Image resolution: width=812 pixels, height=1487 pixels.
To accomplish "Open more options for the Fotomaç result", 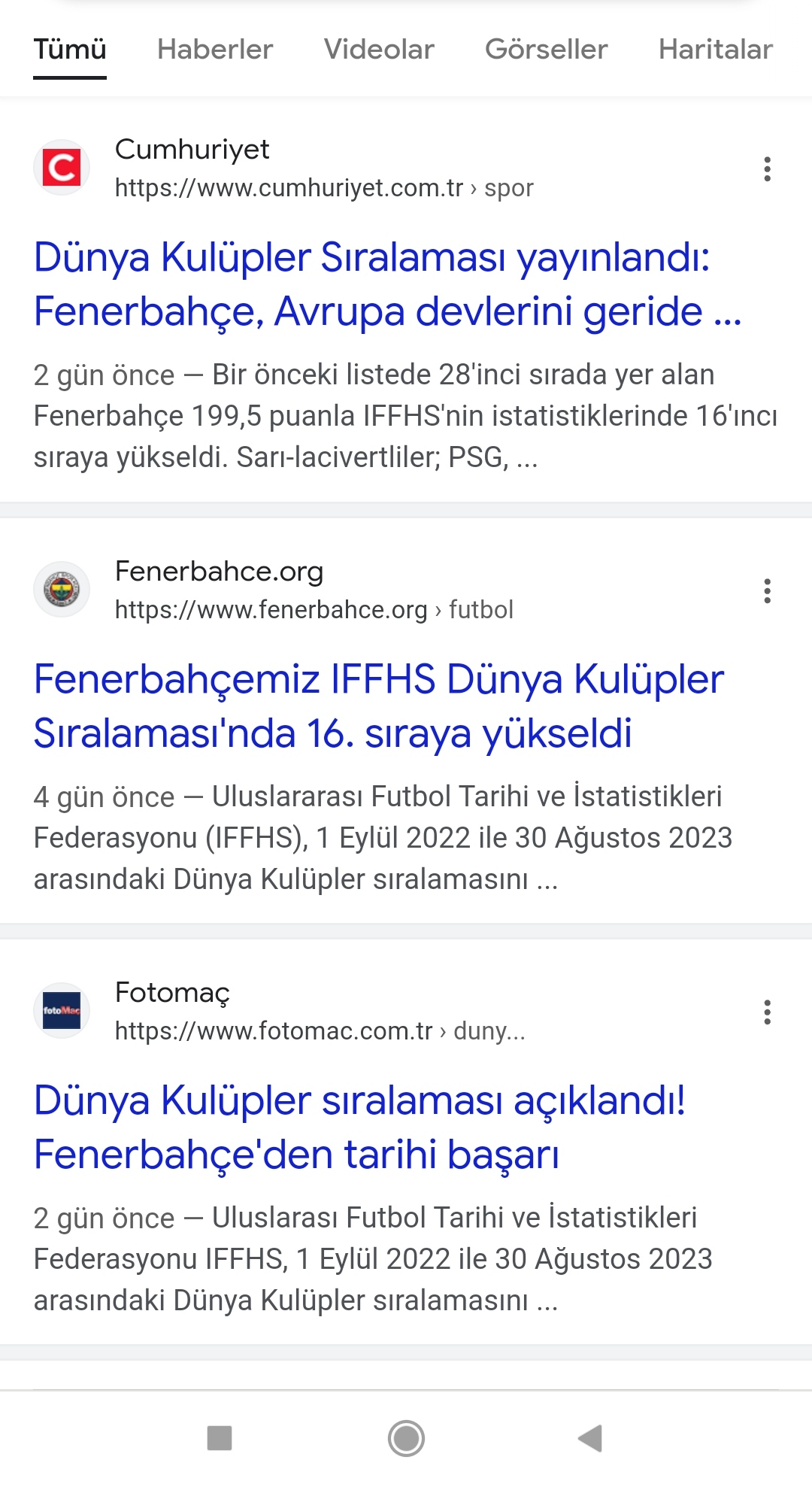I will pyautogui.click(x=767, y=1012).
